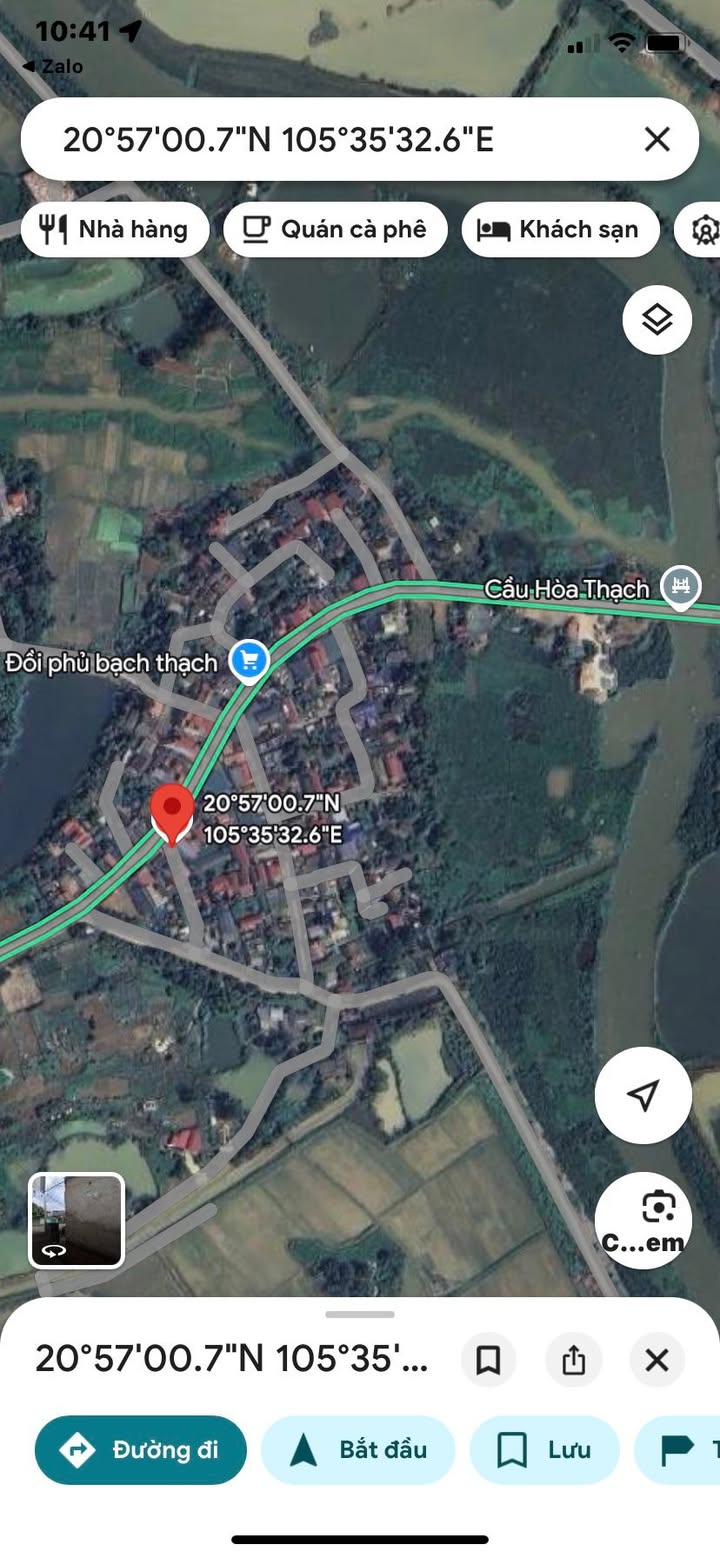Viewport: 720px width, 1558px height.
Task: Clear the coordinates in the search bar
Action: (657, 139)
